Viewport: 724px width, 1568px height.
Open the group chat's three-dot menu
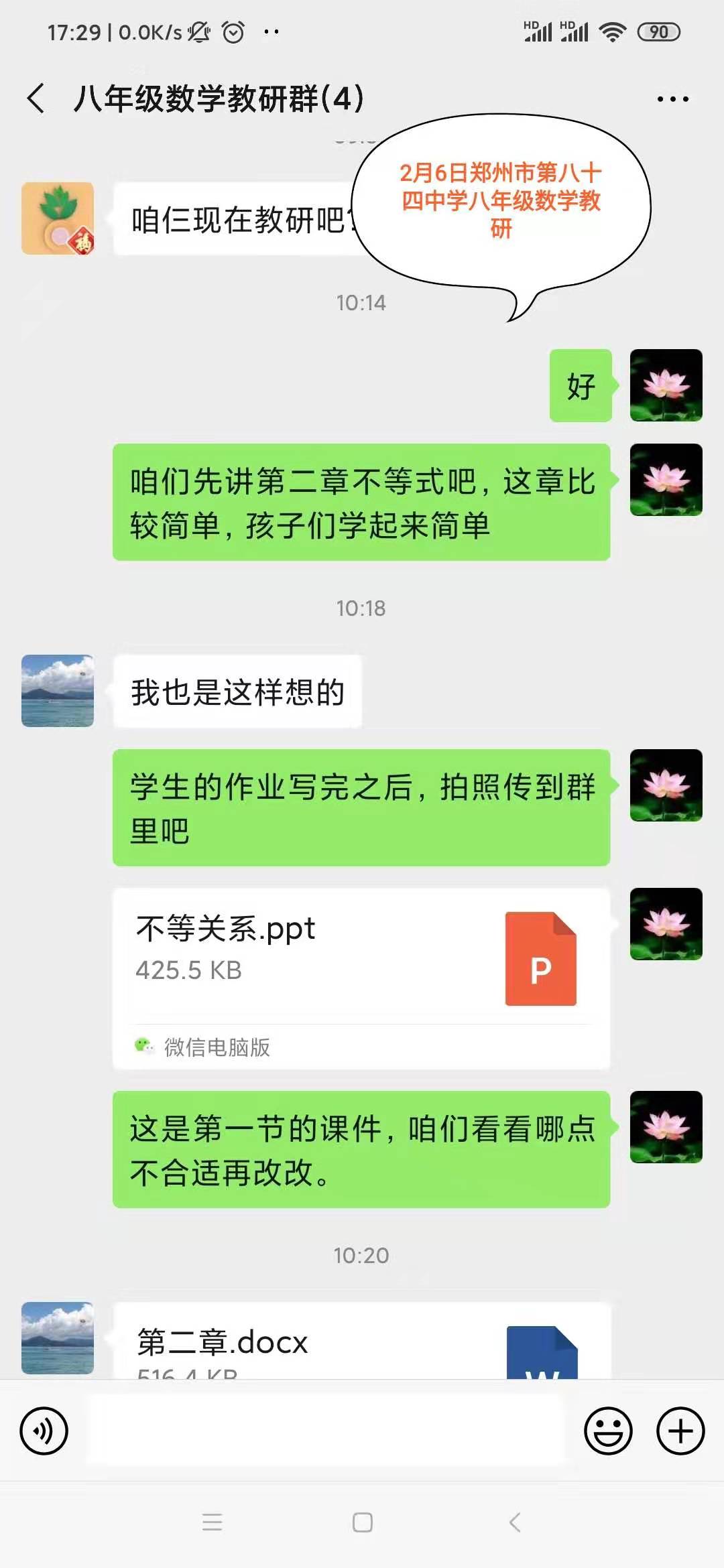tap(672, 99)
